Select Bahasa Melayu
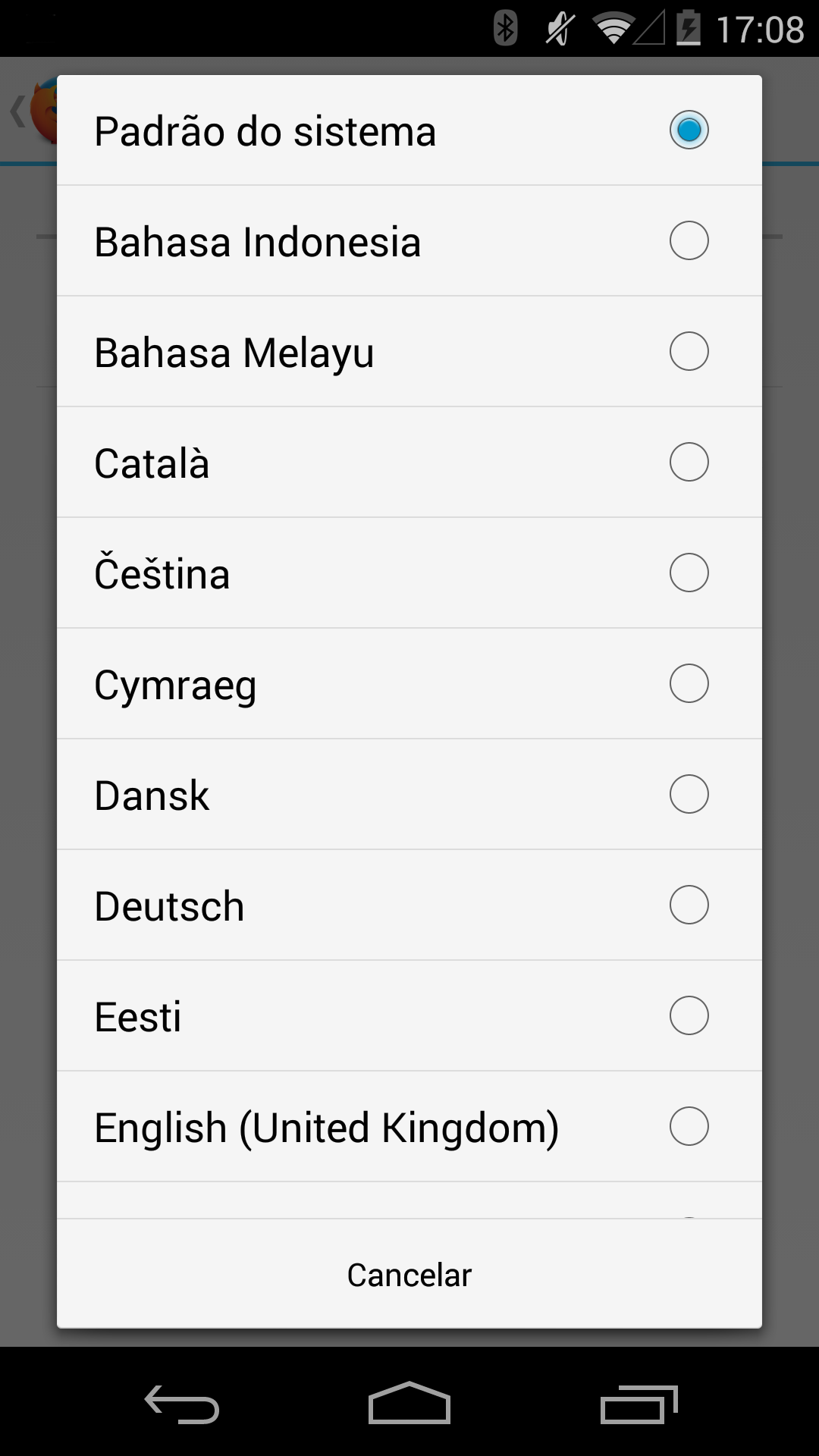This screenshot has width=819, height=1456. 409,352
